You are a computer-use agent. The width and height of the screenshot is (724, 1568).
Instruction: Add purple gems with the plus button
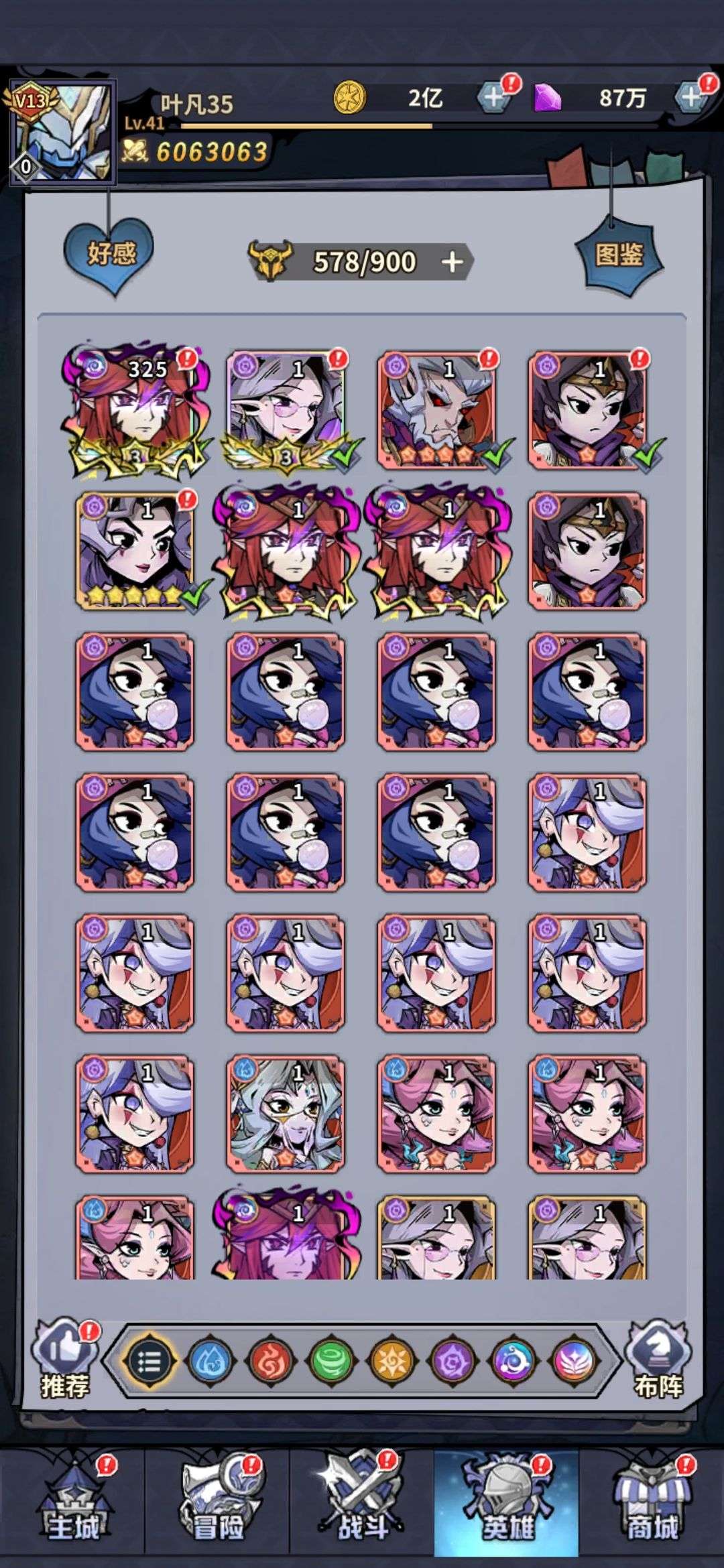click(692, 97)
